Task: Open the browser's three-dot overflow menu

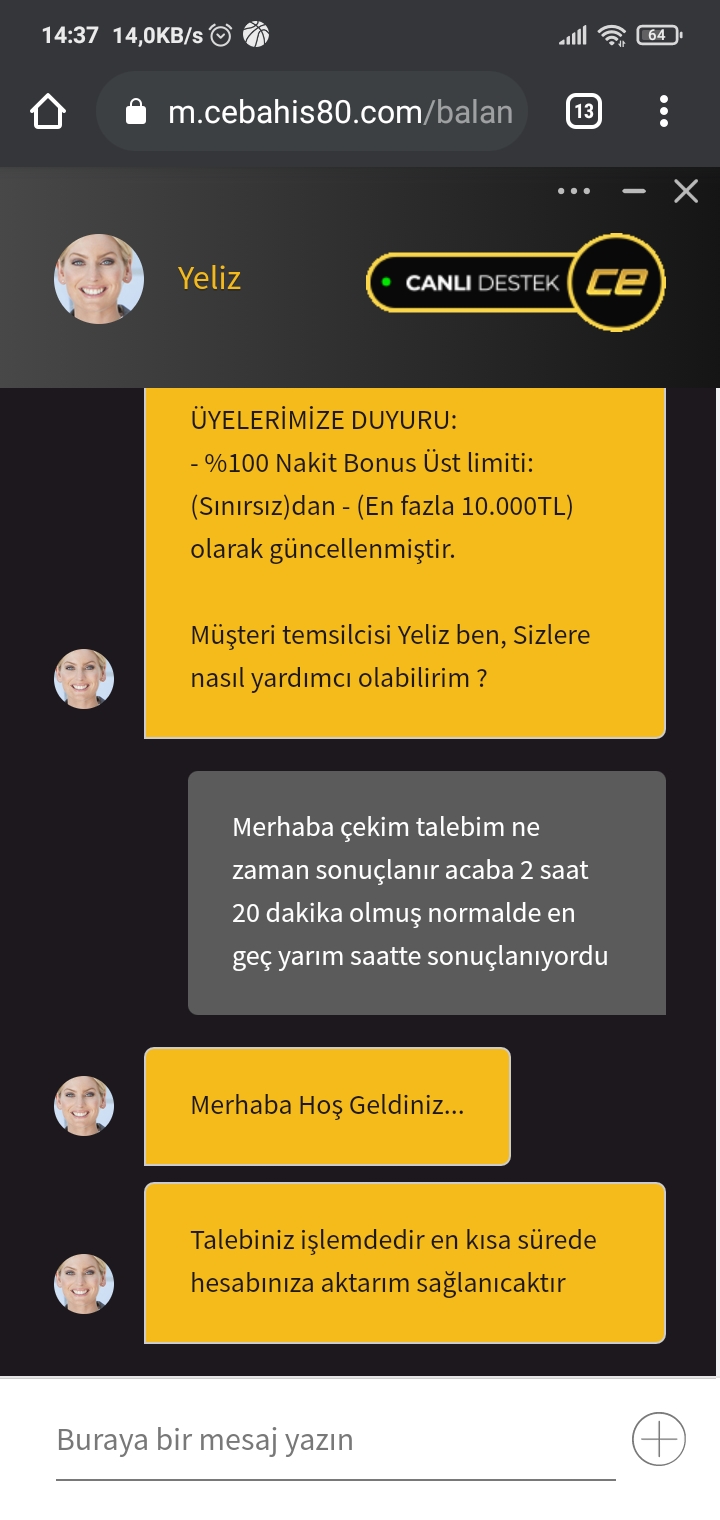Action: pos(664,112)
